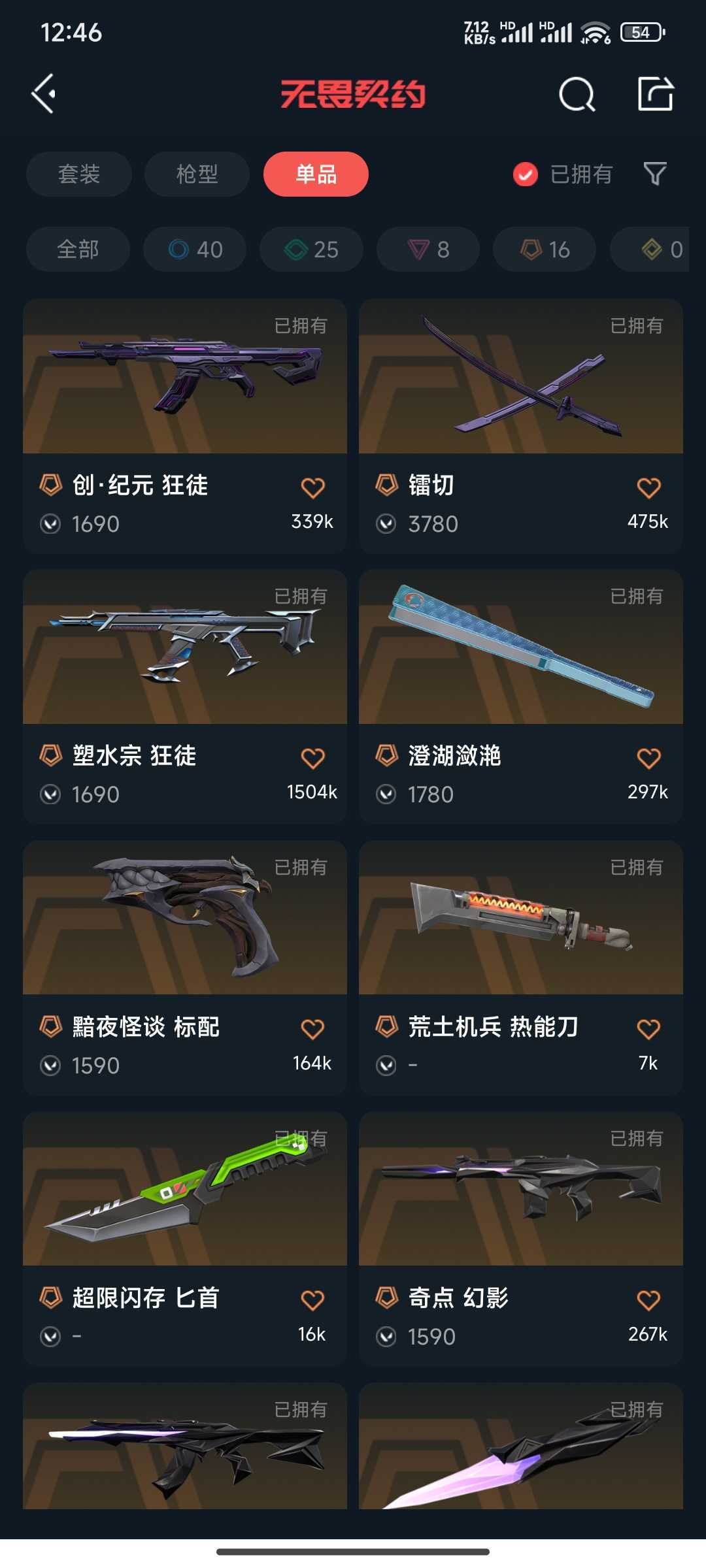Image resolution: width=706 pixels, height=1568 pixels.
Task: Uncheck the 已拥有 checkbox
Action: click(x=526, y=174)
